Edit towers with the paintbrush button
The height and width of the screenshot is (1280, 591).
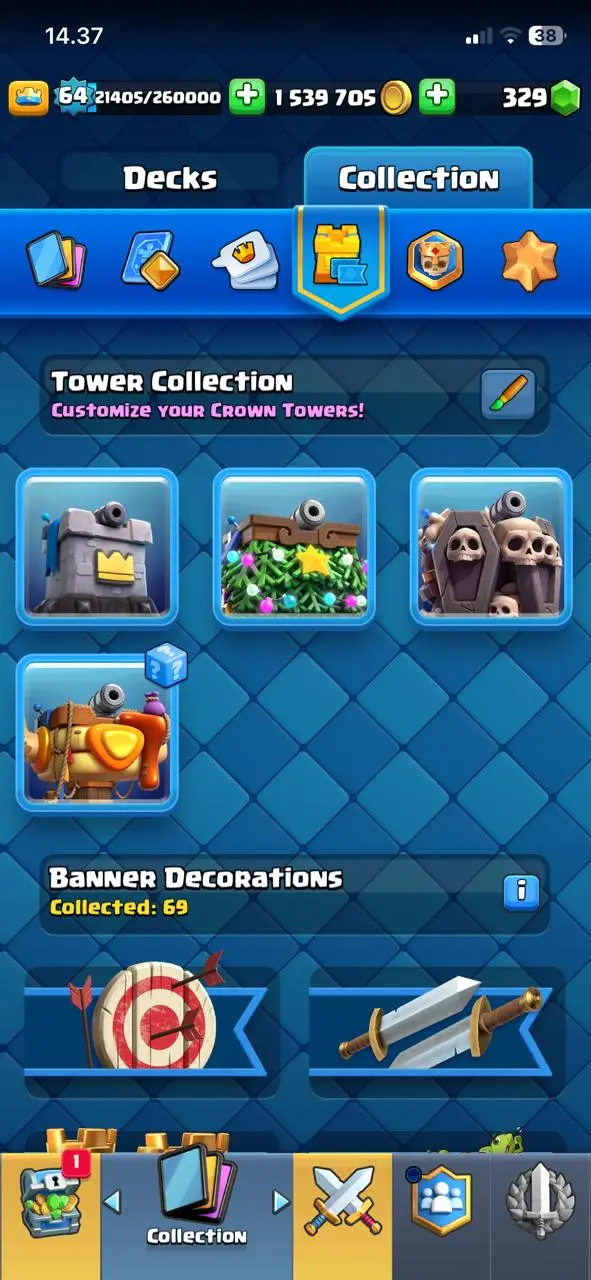click(508, 394)
